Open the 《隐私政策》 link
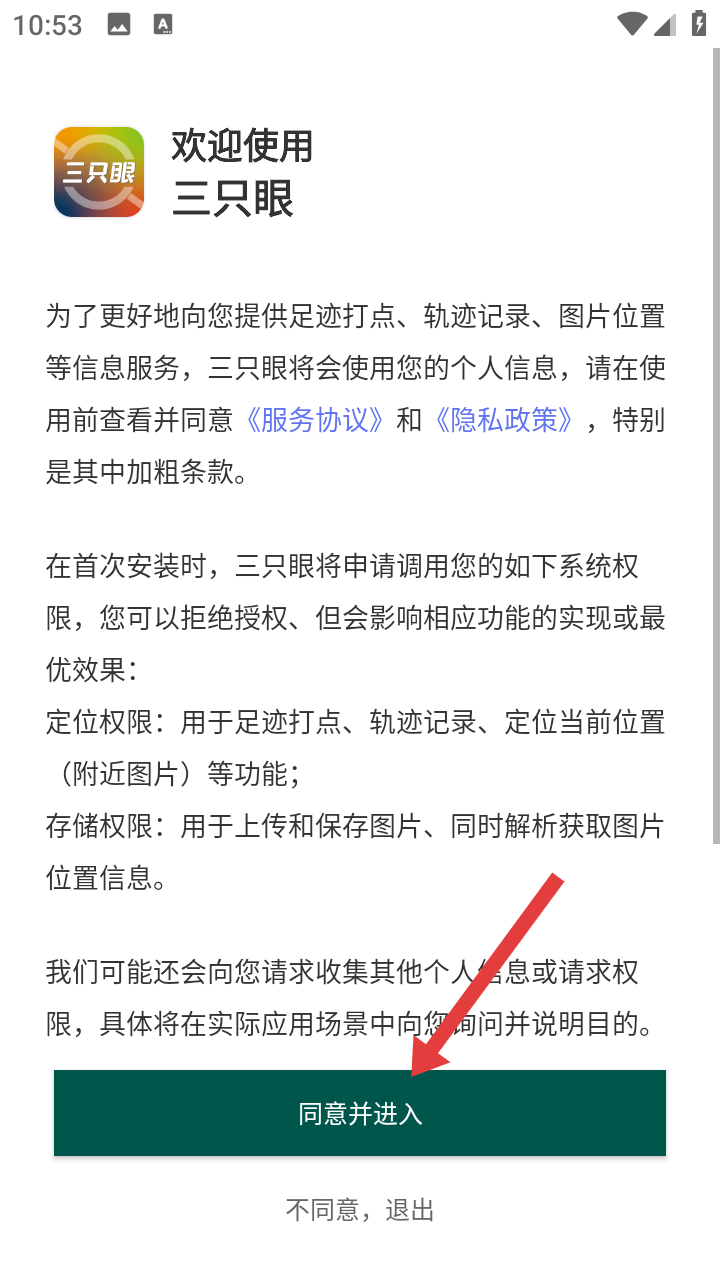Viewport: 720px width, 1280px height. [x=504, y=421]
